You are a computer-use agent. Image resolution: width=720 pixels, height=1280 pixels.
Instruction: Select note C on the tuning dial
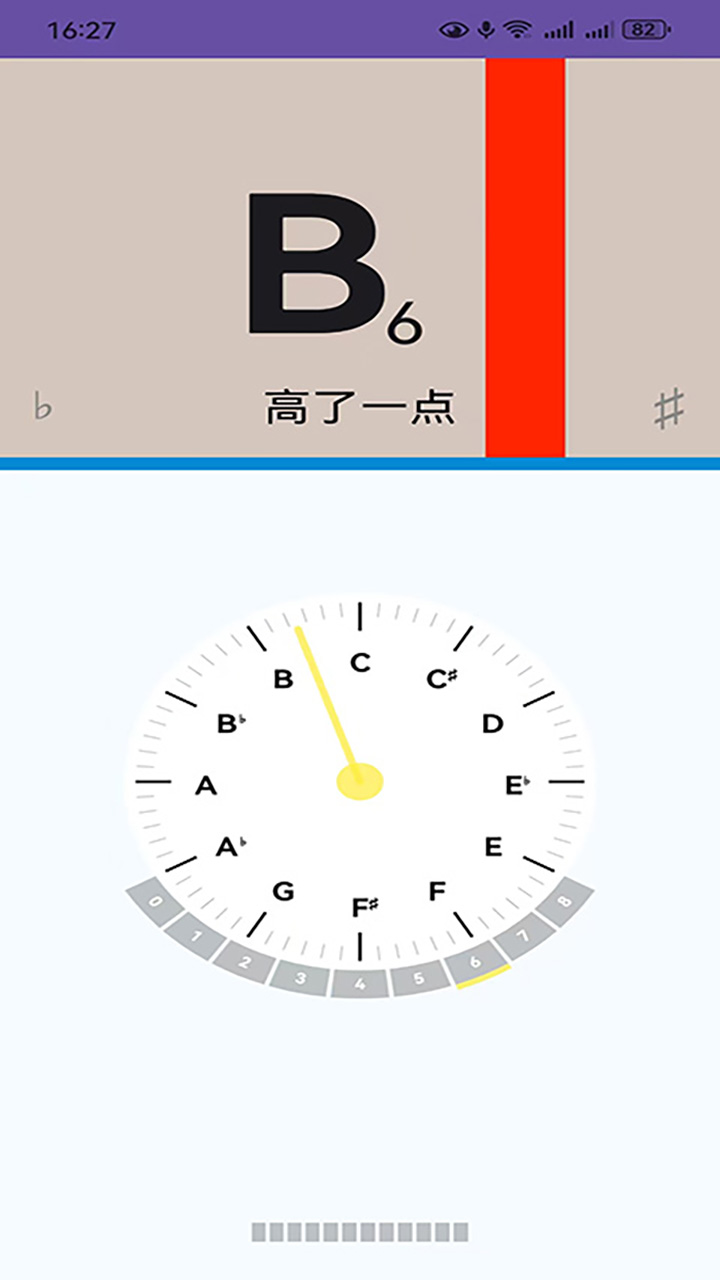point(360,662)
